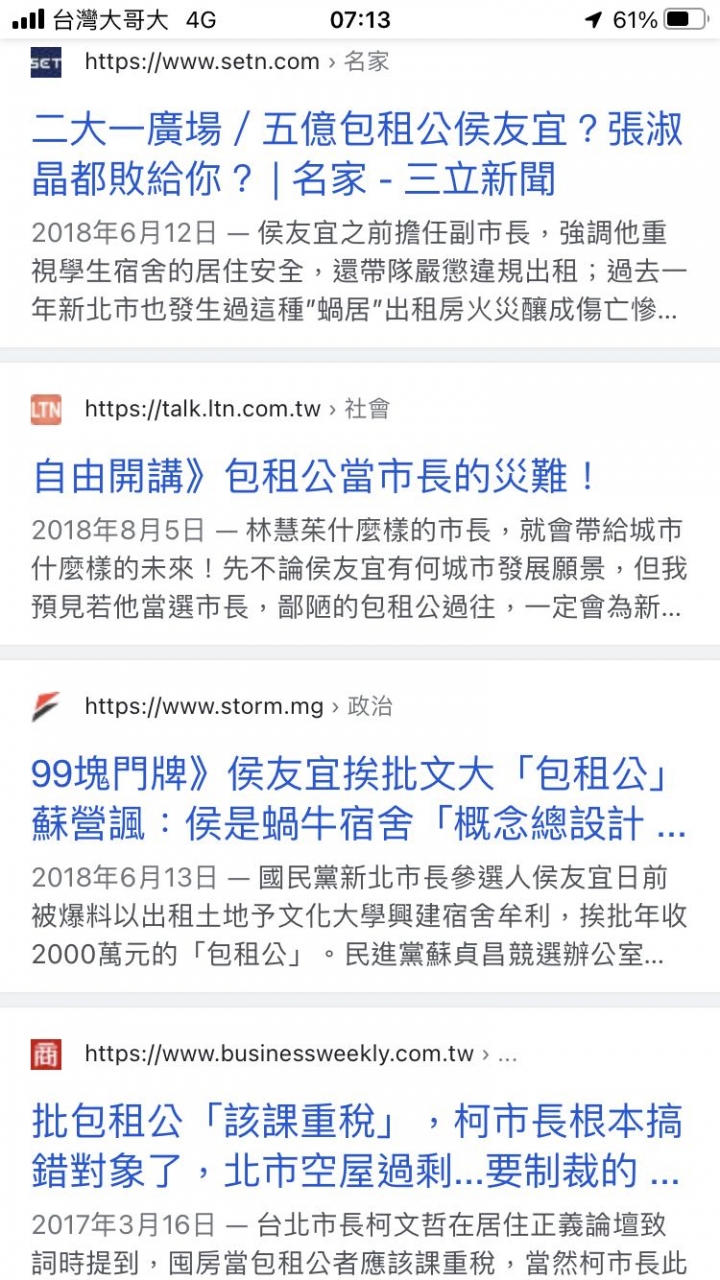This screenshot has height=1280, width=720.
Task: Open 自由開講 包租公當市長的災難 article
Action: (316, 477)
